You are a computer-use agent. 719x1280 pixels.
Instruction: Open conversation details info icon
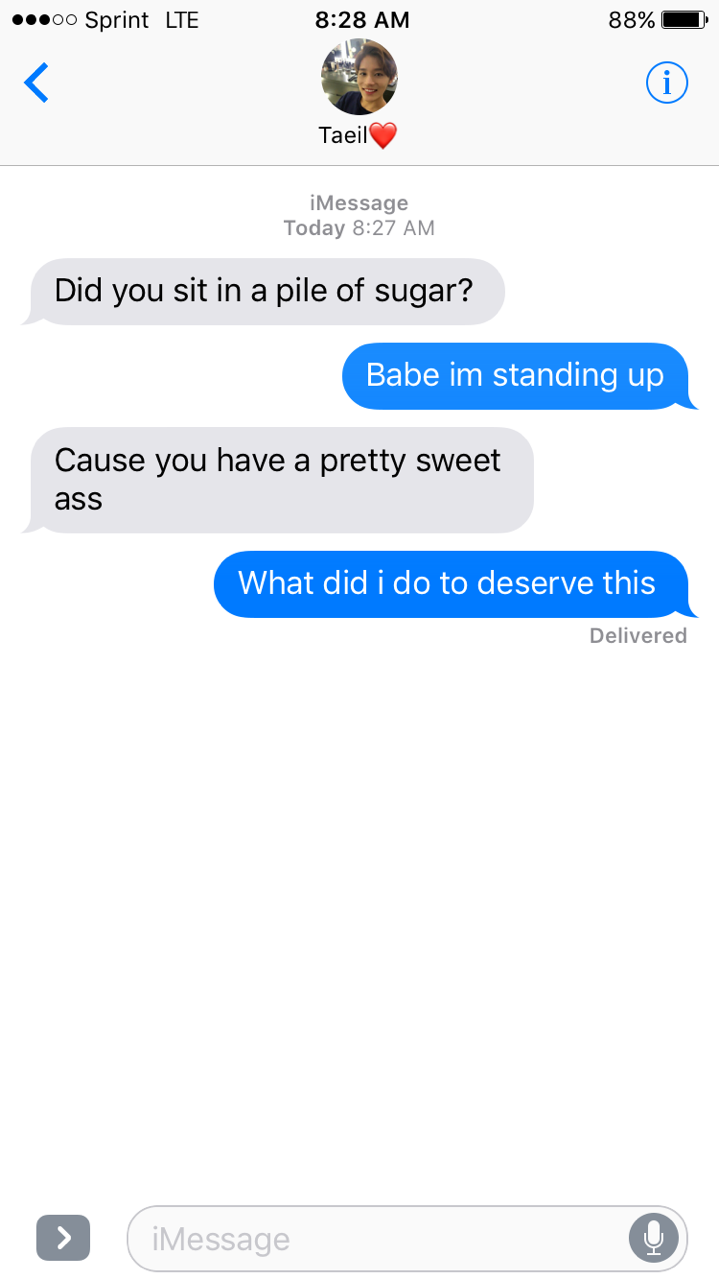667,82
